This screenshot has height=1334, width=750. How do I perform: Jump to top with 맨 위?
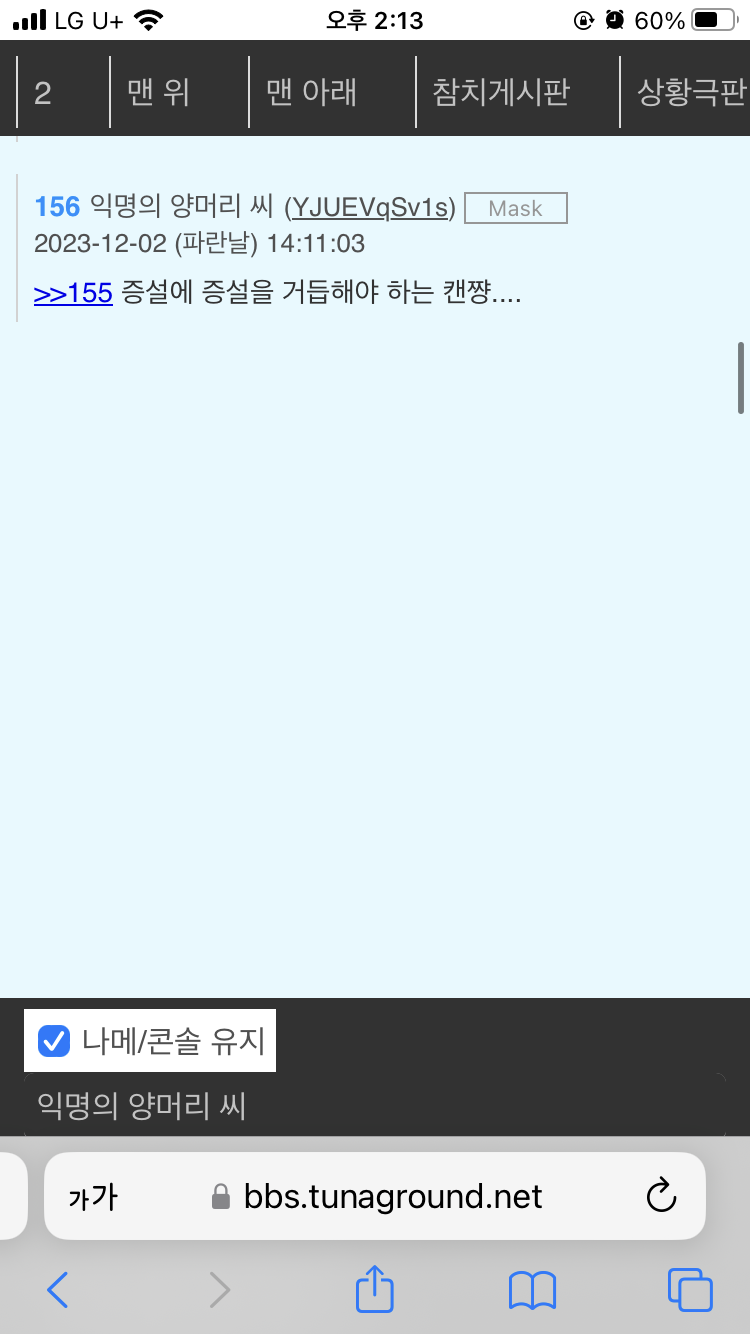click(x=158, y=93)
